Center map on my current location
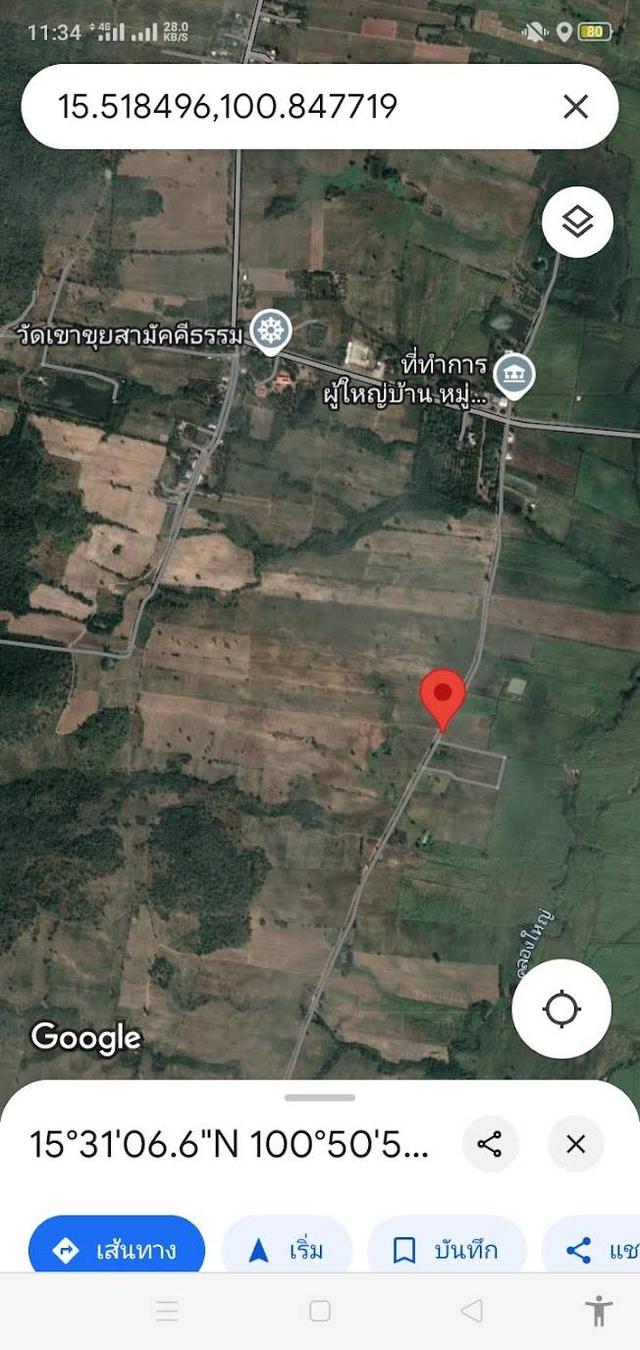This screenshot has width=640, height=1350. (x=561, y=1009)
